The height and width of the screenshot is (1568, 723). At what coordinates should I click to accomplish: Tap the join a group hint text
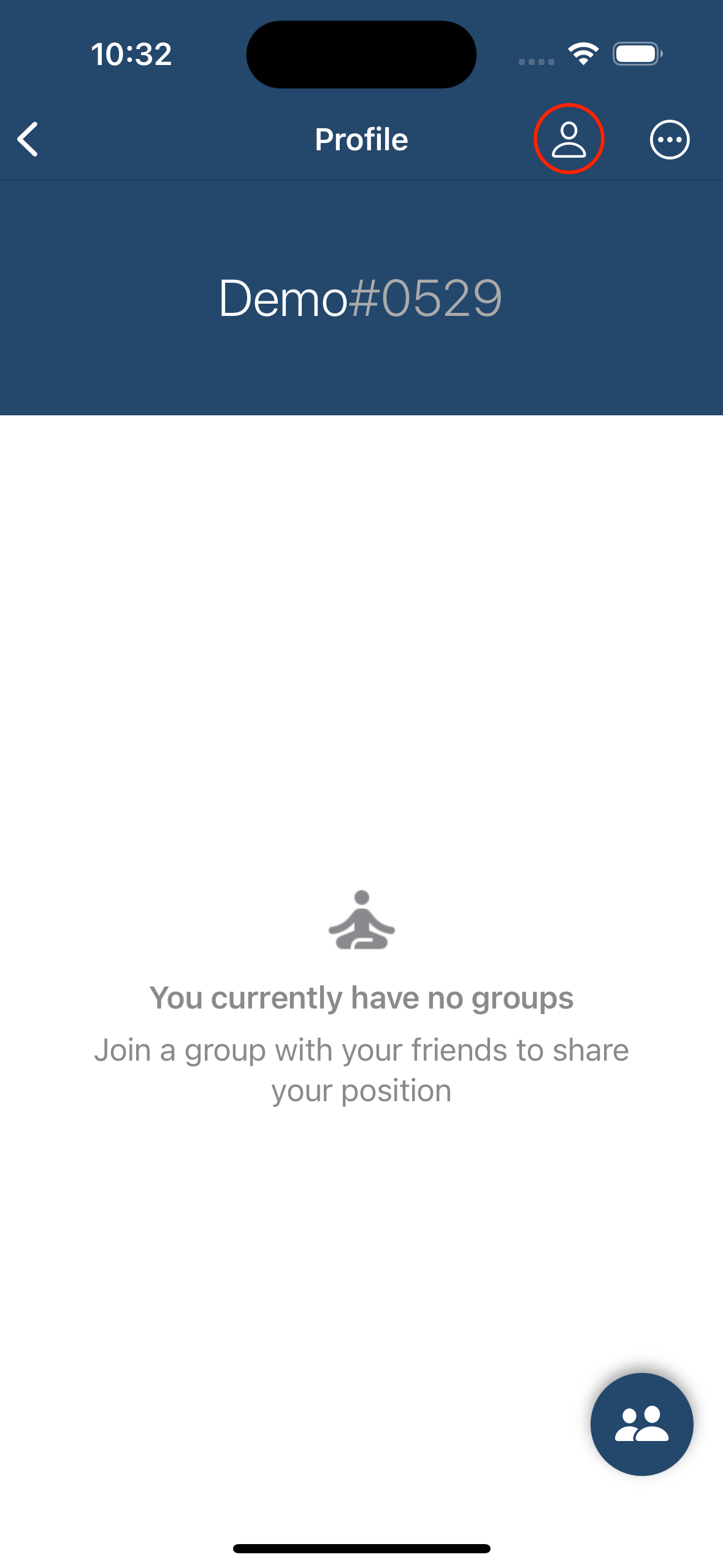point(361,1069)
